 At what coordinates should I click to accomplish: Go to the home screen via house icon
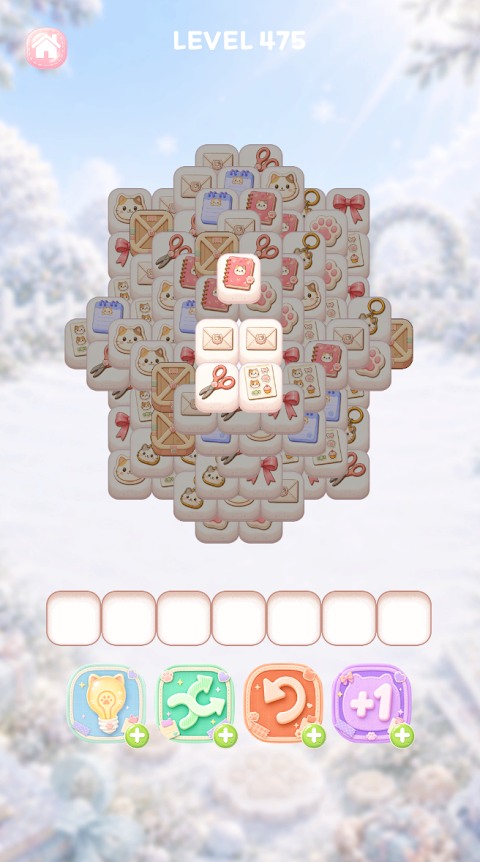[46, 48]
